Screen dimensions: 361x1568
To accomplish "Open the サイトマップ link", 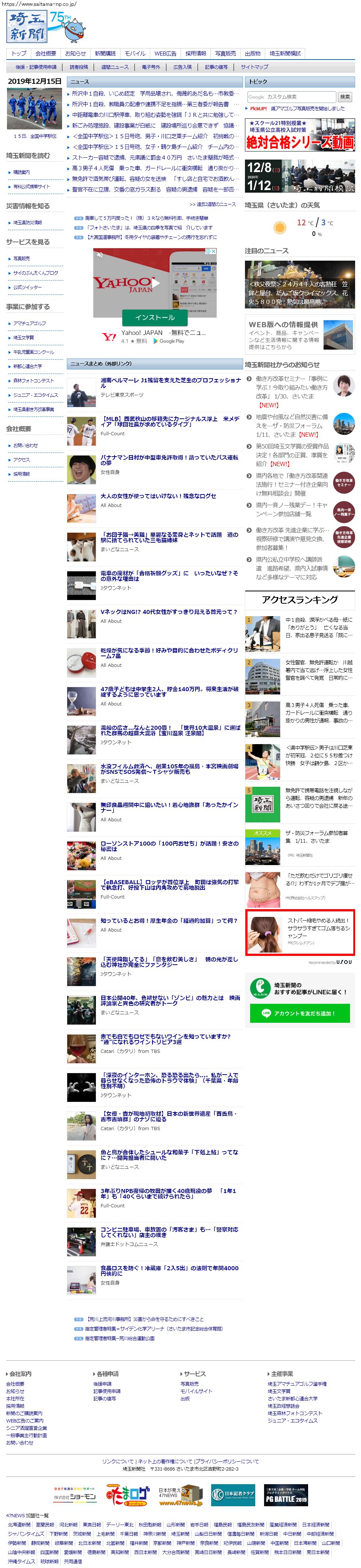I will pos(254,67).
